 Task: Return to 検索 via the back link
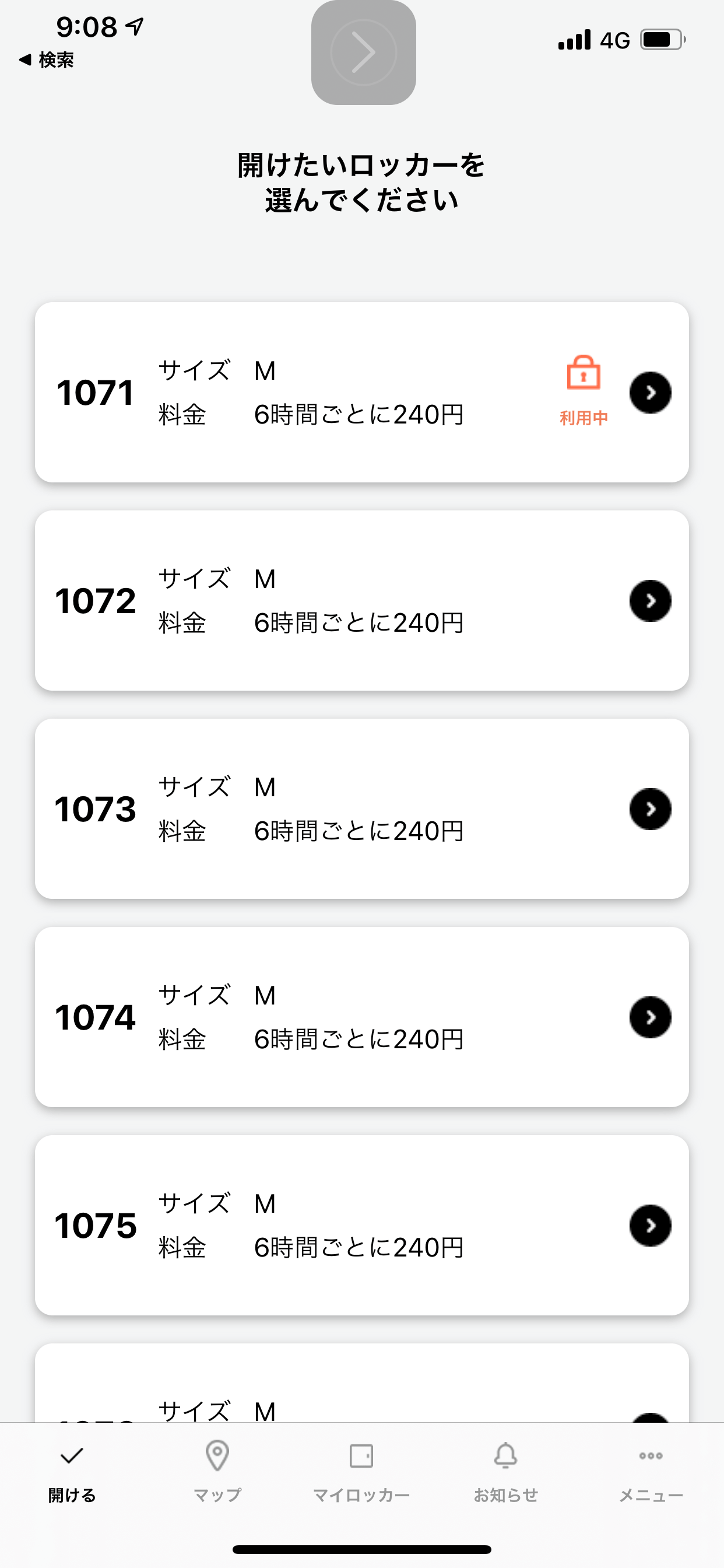46,60
